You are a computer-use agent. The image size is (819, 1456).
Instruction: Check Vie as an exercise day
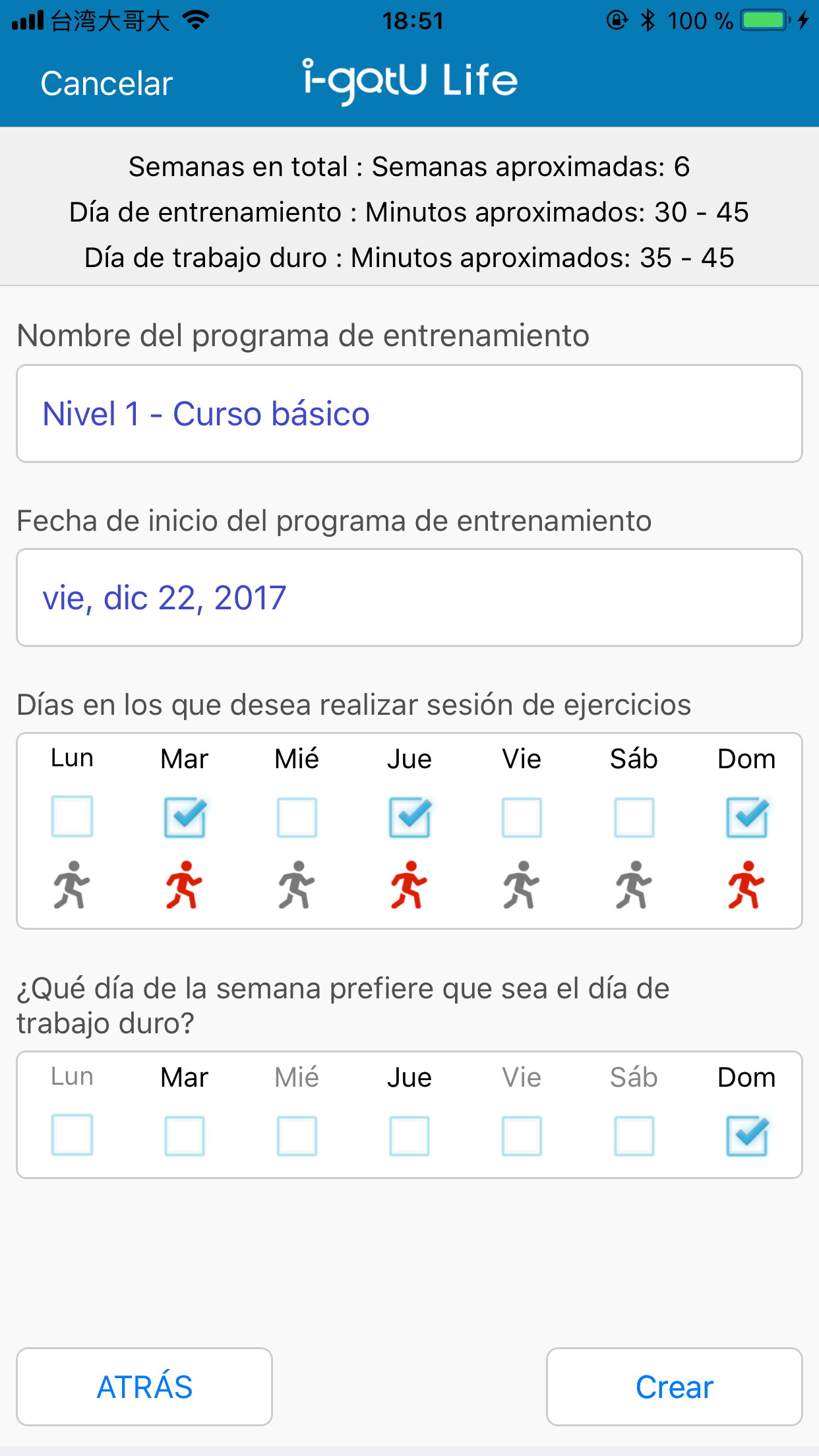[x=522, y=817]
